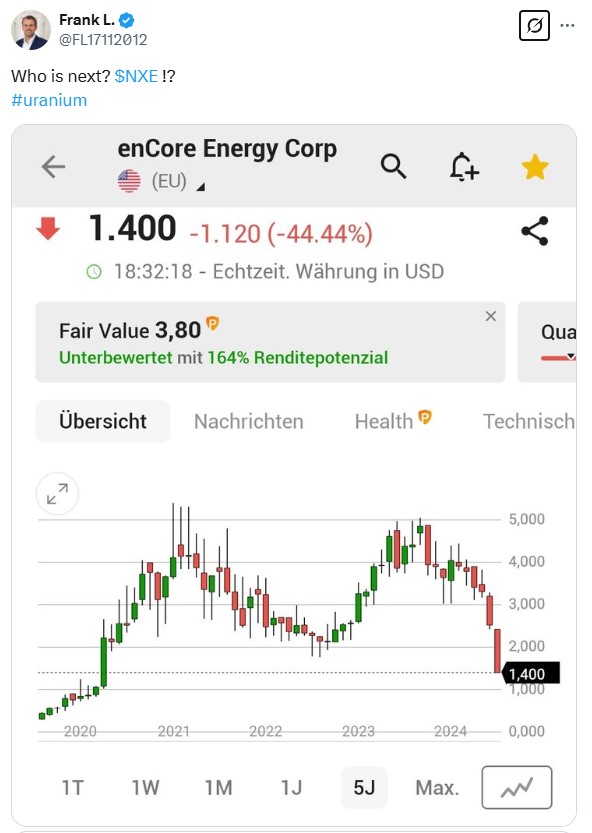Image resolution: width=592 pixels, height=833 pixels.
Task: Open the post's overflow menu
Action: [568, 26]
